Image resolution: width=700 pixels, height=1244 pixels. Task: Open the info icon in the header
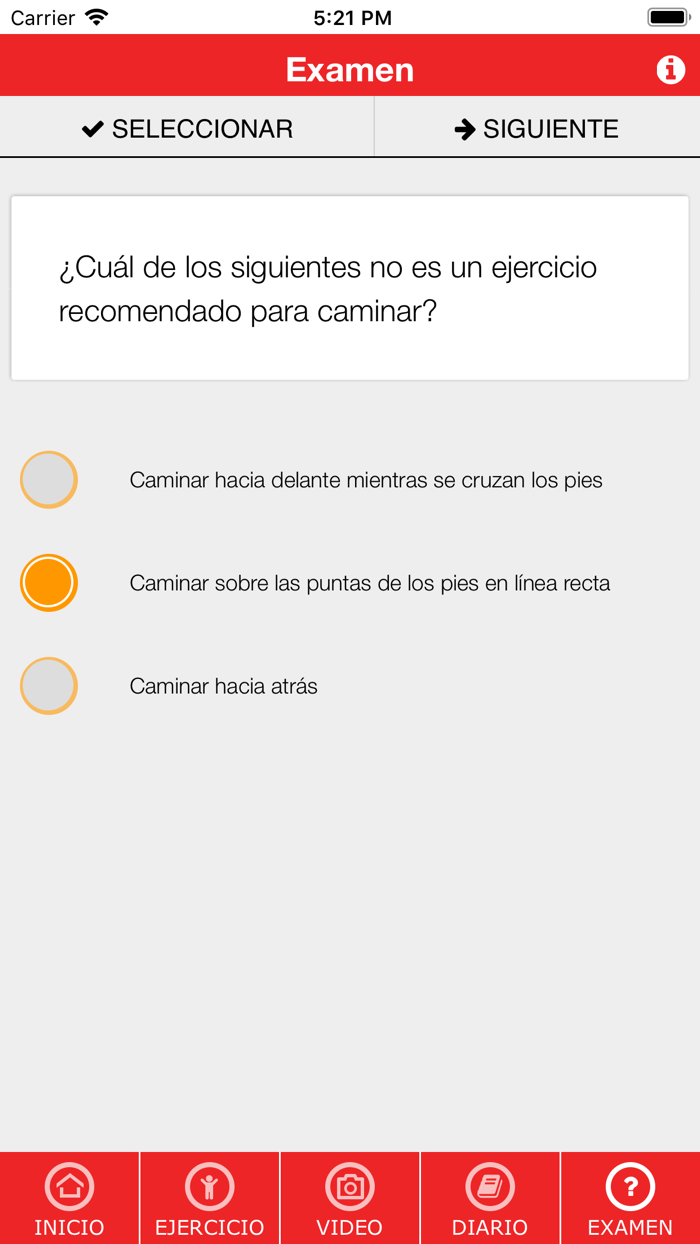pos(670,69)
